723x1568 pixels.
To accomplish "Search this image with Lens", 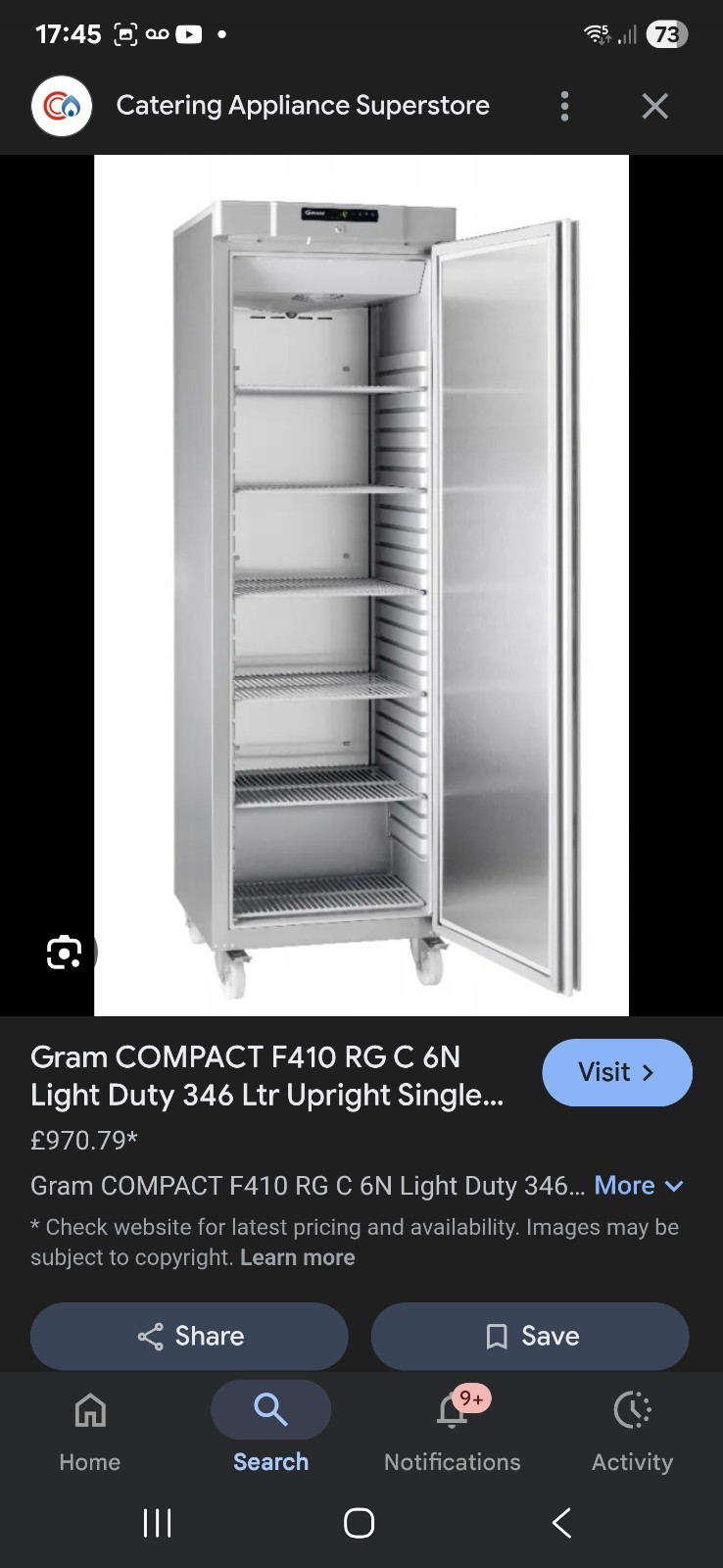I will point(65,952).
